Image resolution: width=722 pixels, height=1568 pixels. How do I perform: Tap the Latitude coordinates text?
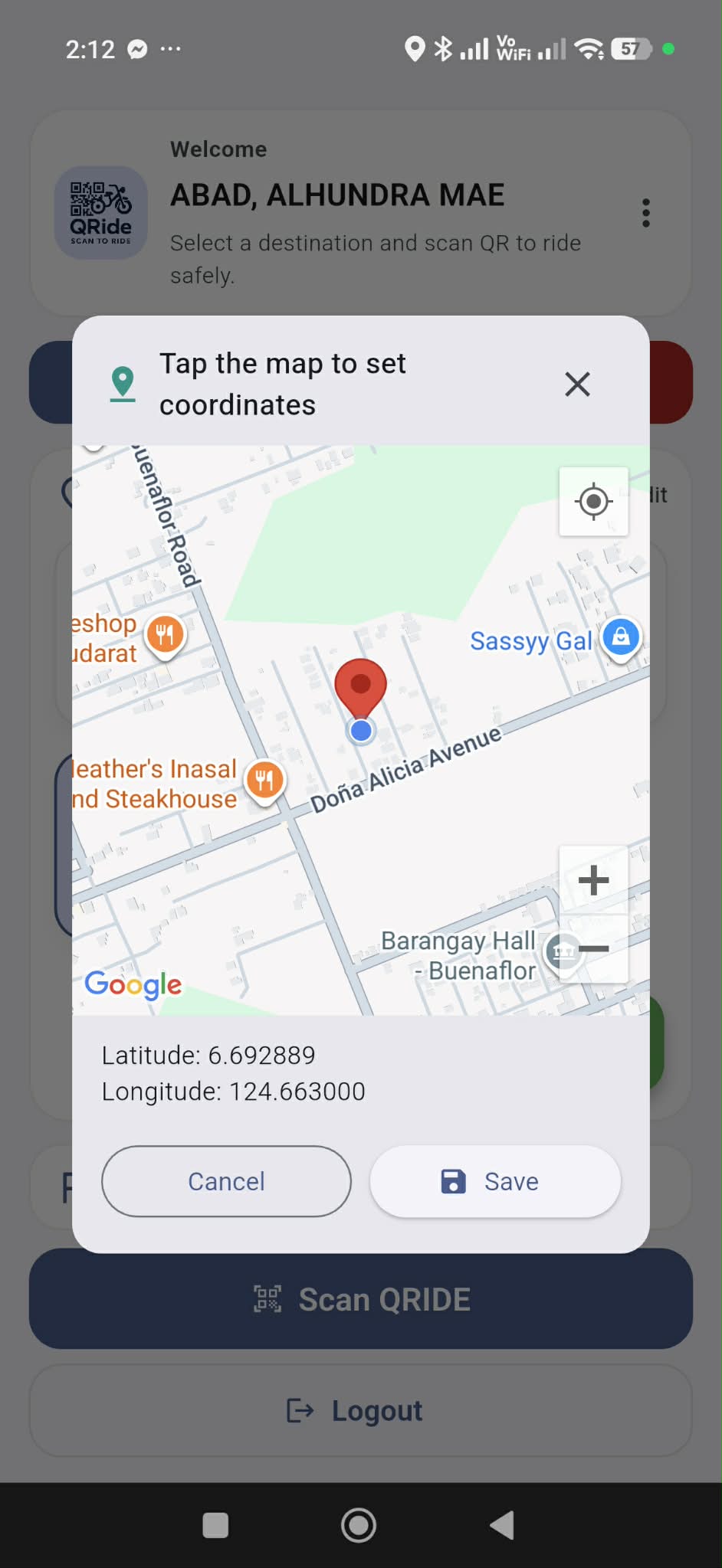point(208,1055)
